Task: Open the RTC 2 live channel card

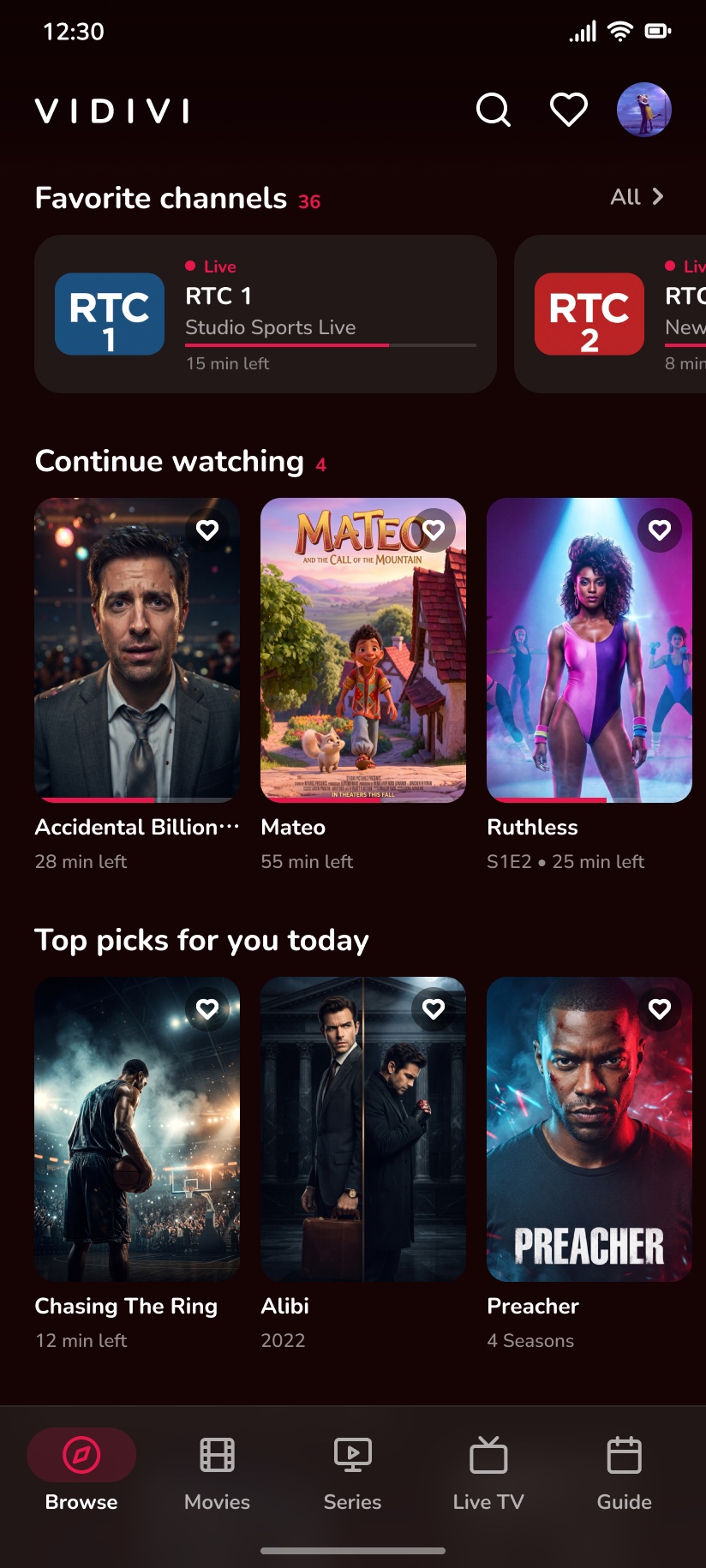Action: click(610, 314)
